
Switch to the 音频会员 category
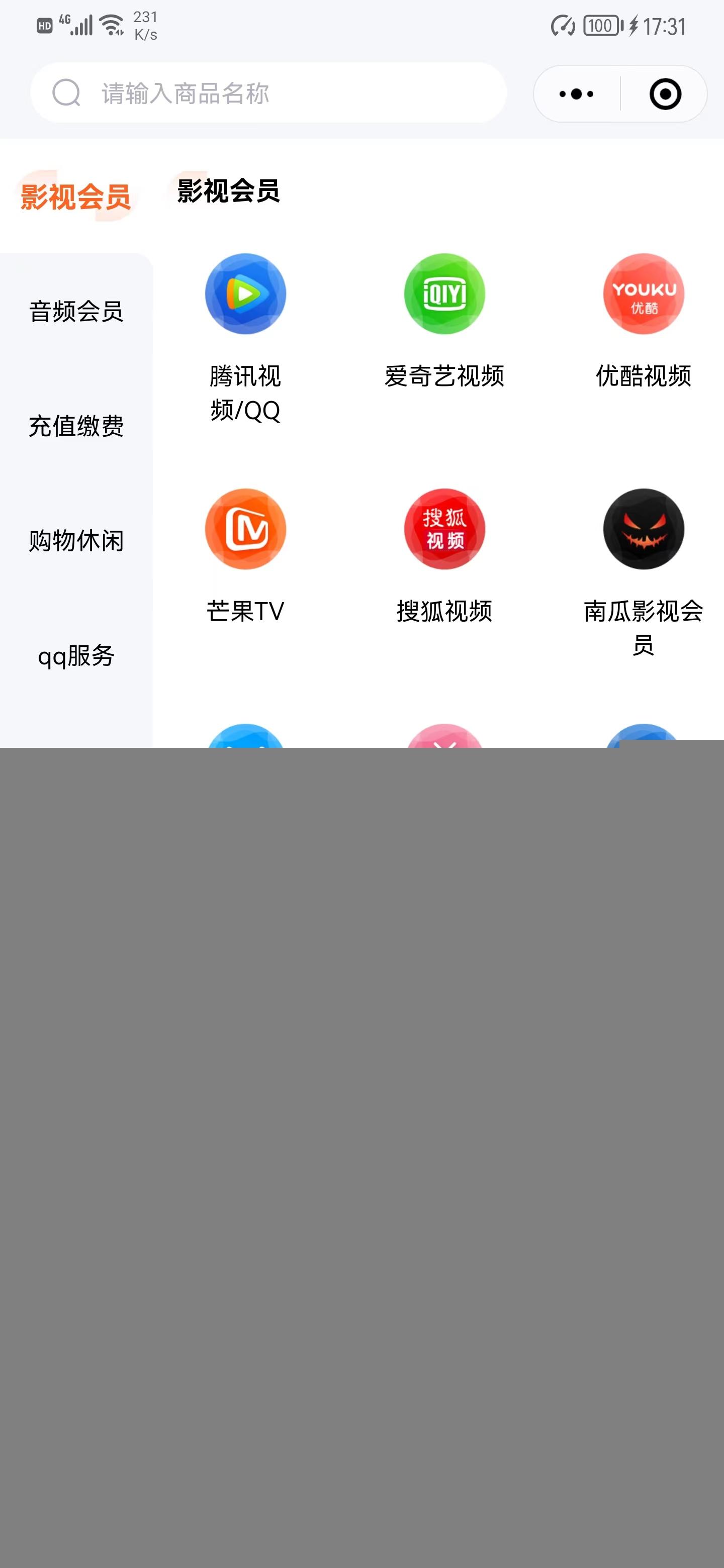(x=76, y=311)
